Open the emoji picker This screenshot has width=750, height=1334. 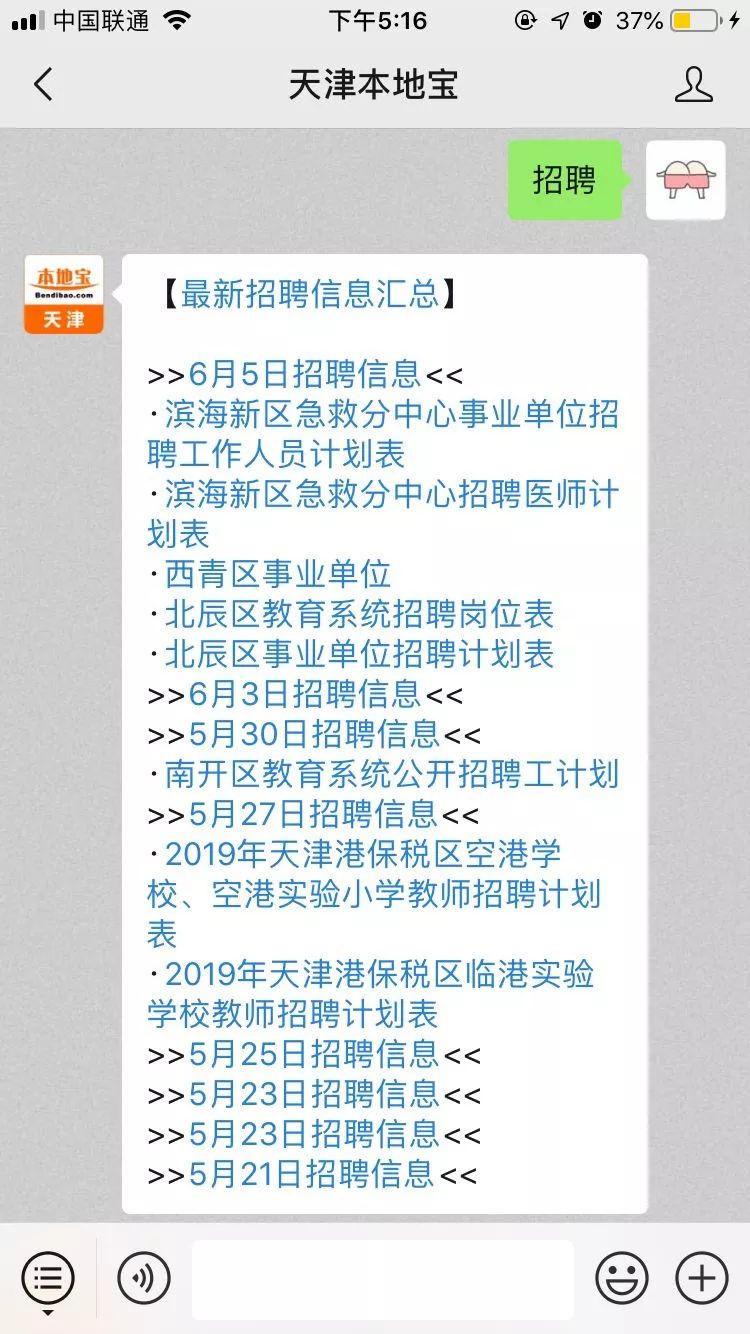coord(622,1278)
